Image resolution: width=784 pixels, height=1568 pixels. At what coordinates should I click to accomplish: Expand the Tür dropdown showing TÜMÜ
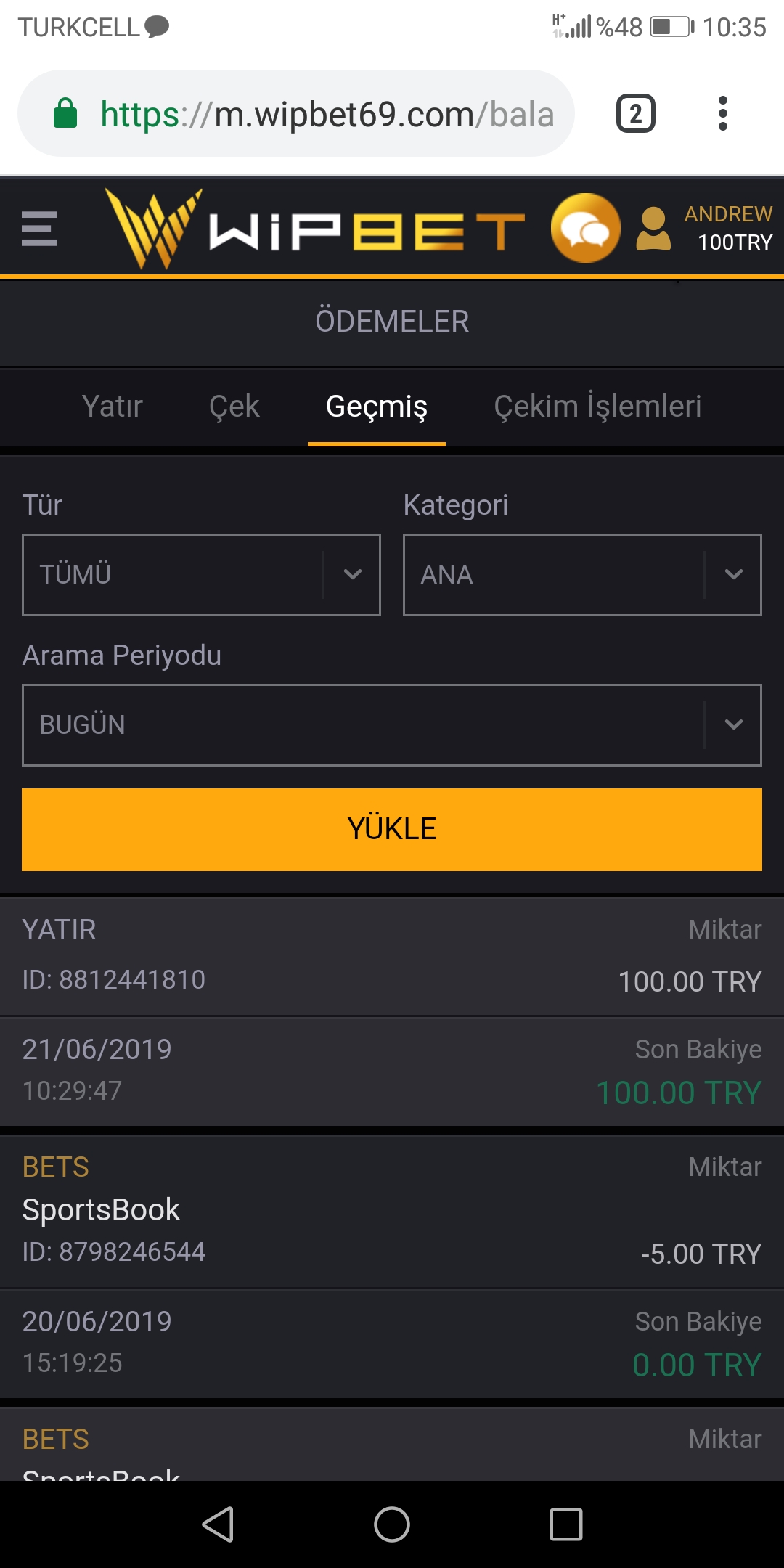(x=201, y=575)
